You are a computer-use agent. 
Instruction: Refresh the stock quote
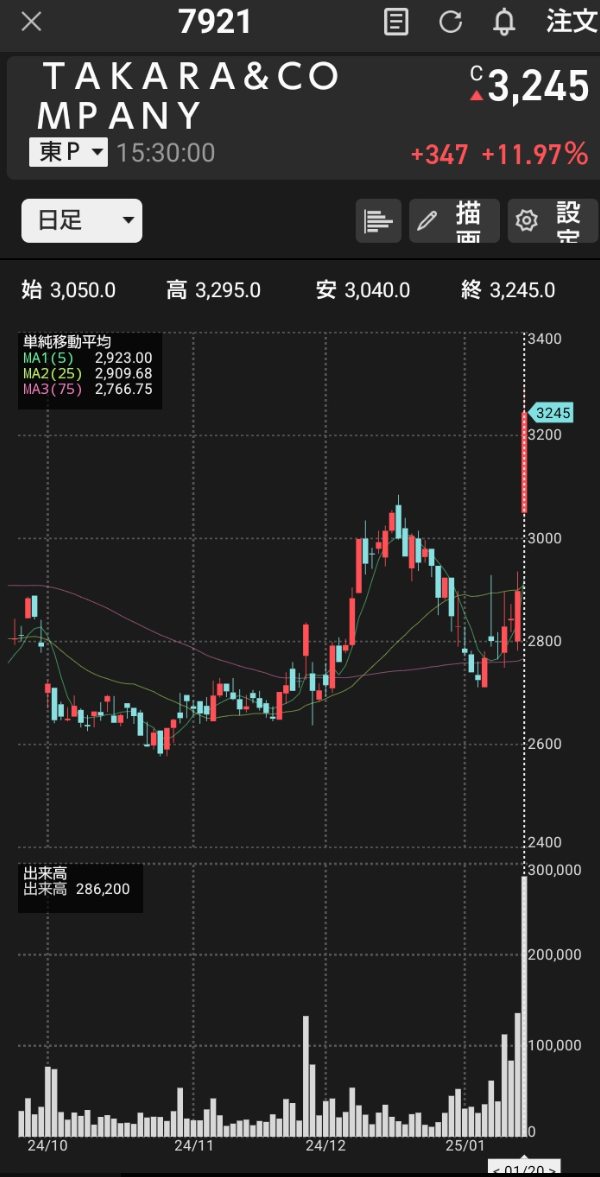(x=451, y=22)
